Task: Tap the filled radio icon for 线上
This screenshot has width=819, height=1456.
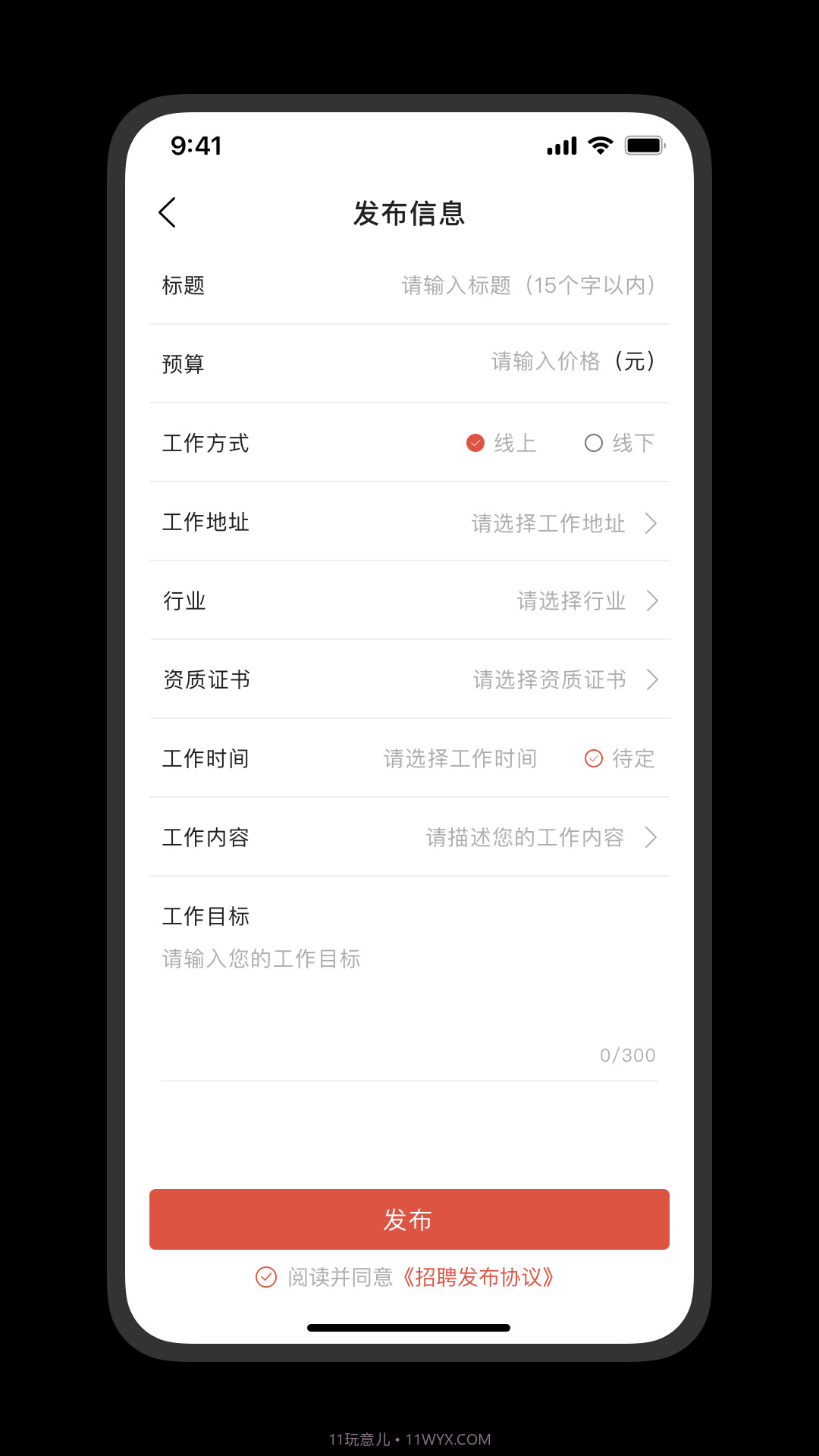Action: 475,443
